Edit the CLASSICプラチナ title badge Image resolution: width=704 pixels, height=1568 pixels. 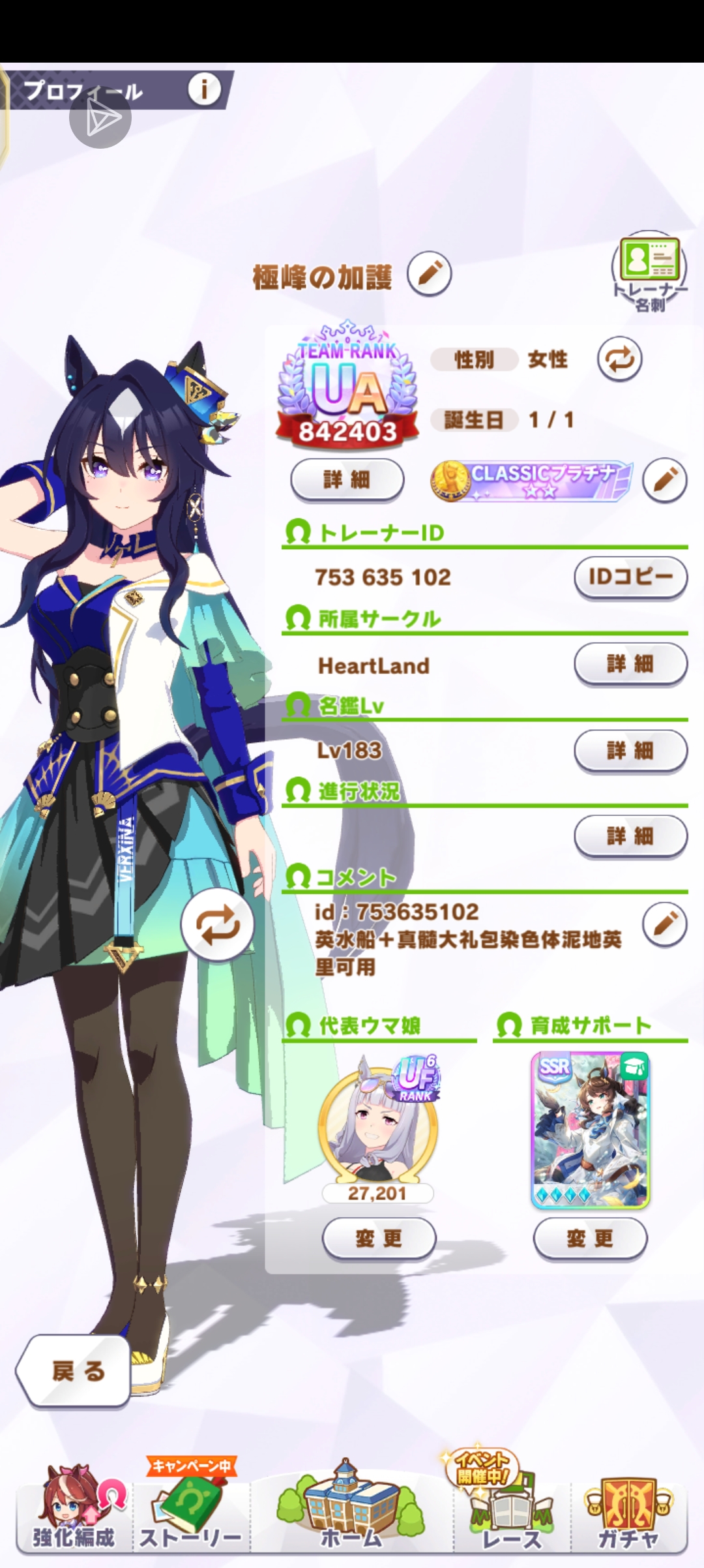664,481
